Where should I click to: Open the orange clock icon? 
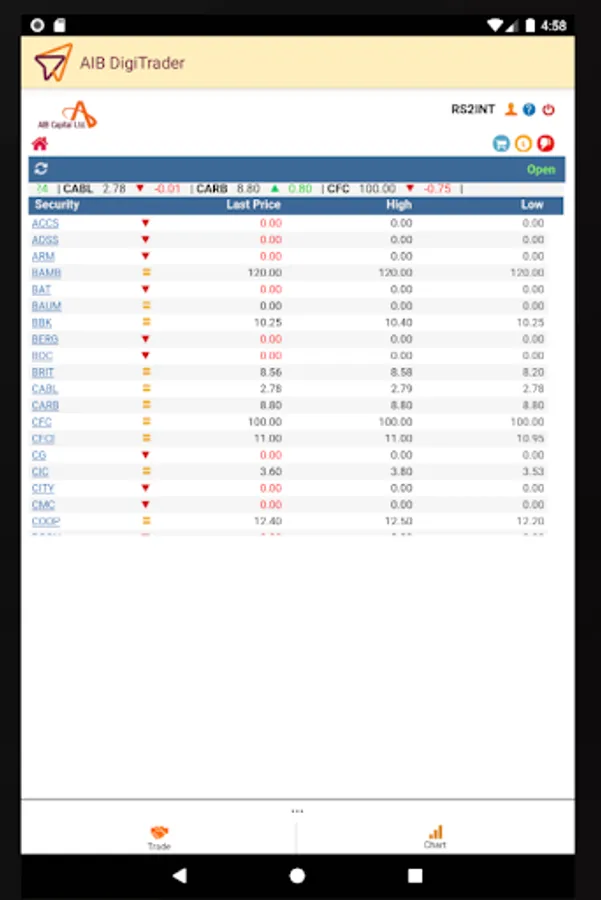tap(523, 144)
